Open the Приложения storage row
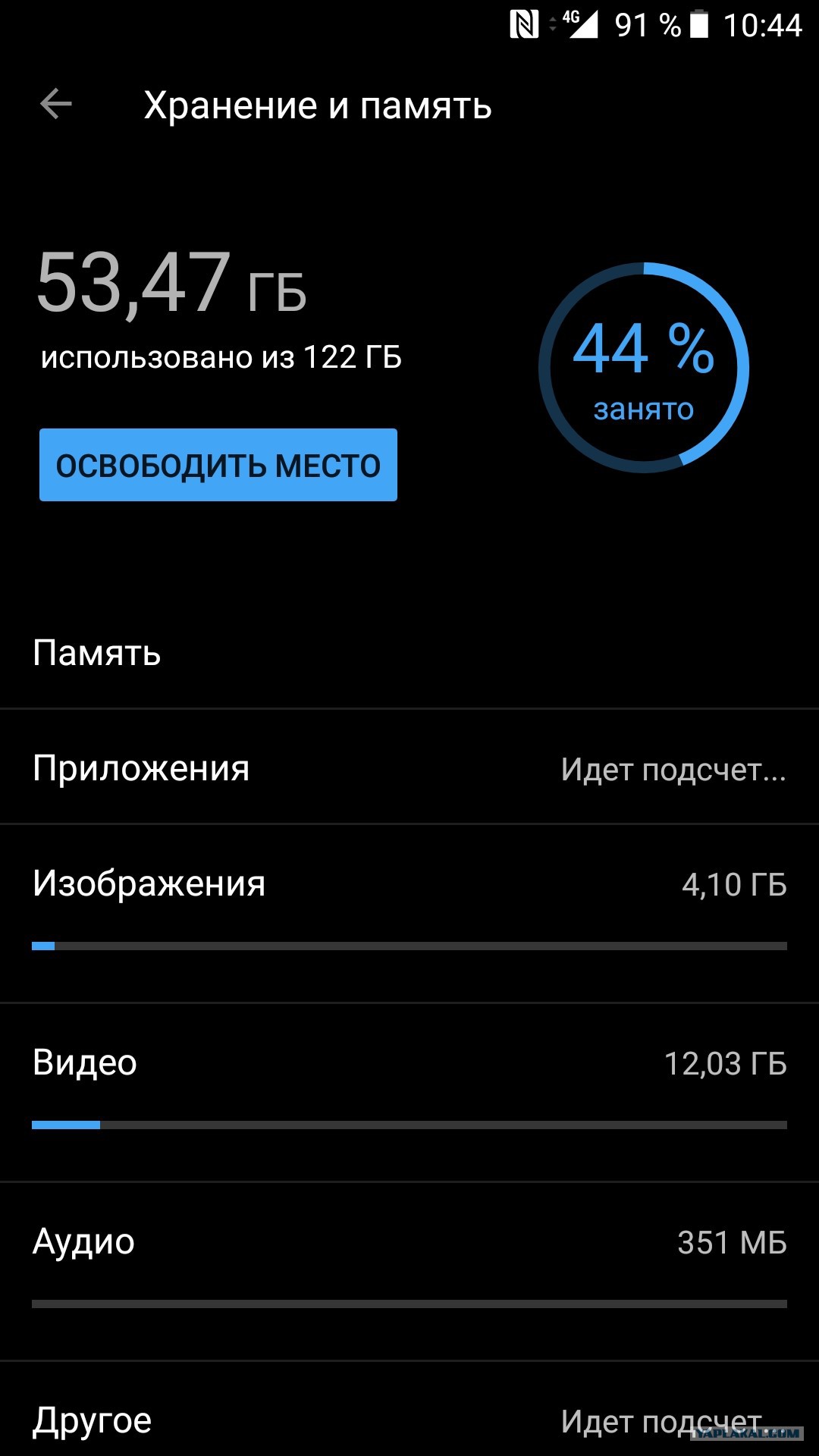Screen dimensions: 819x1456 tap(409, 768)
